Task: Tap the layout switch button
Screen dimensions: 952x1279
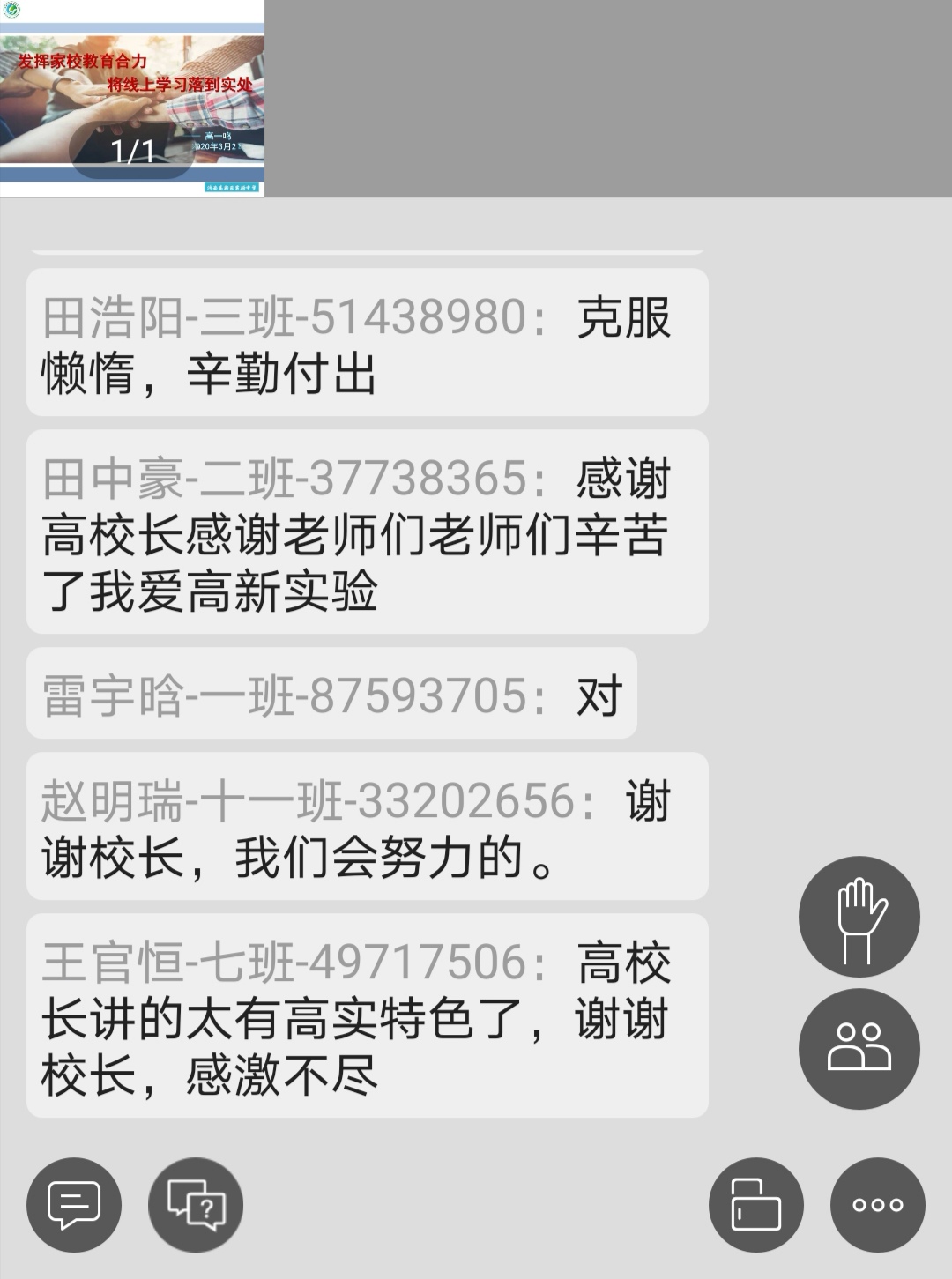Action: click(x=755, y=1204)
